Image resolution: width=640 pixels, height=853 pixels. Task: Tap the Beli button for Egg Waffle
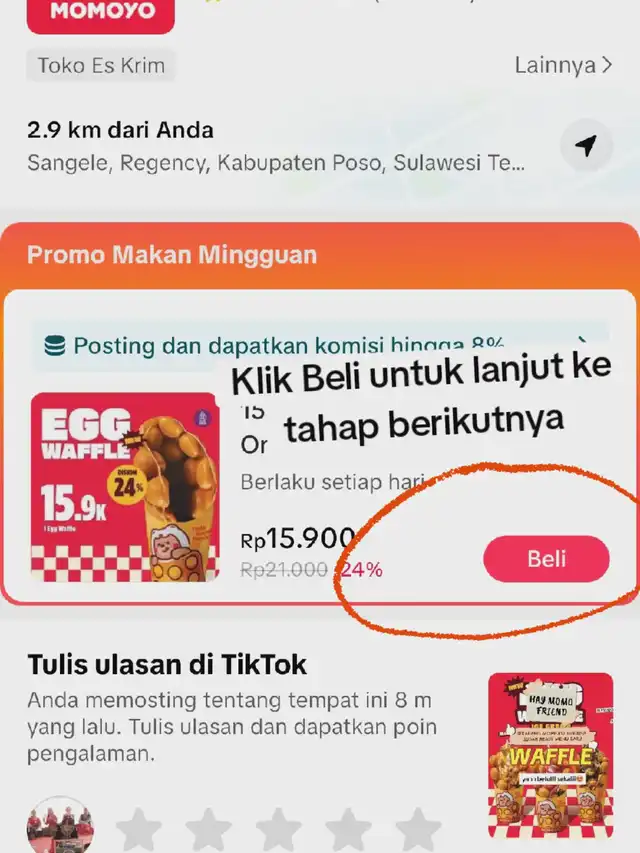coord(546,559)
